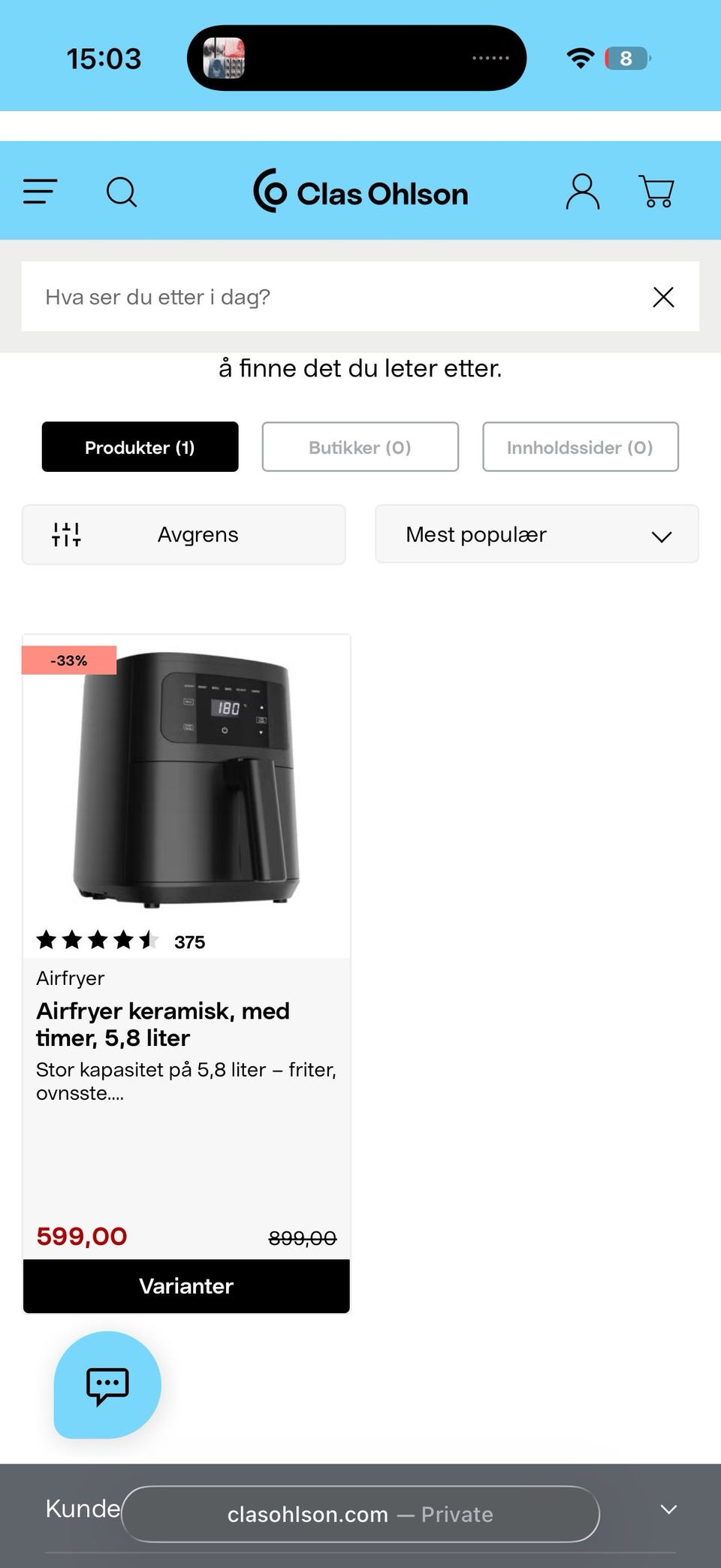Image resolution: width=721 pixels, height=1568 pixels.
Task: Open the chat bubble icon
Action: [x=107, y=1386]
